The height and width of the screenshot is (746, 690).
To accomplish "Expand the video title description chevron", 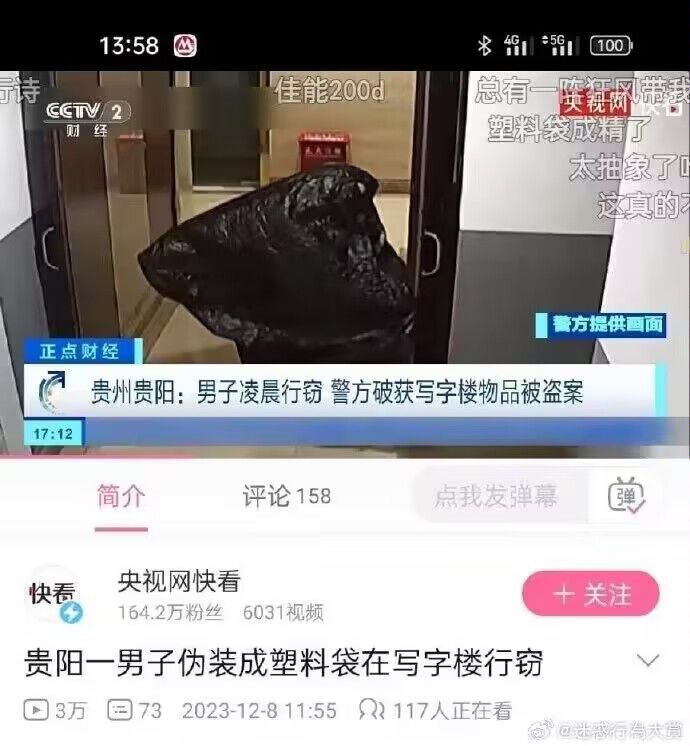I will [648, 660].
